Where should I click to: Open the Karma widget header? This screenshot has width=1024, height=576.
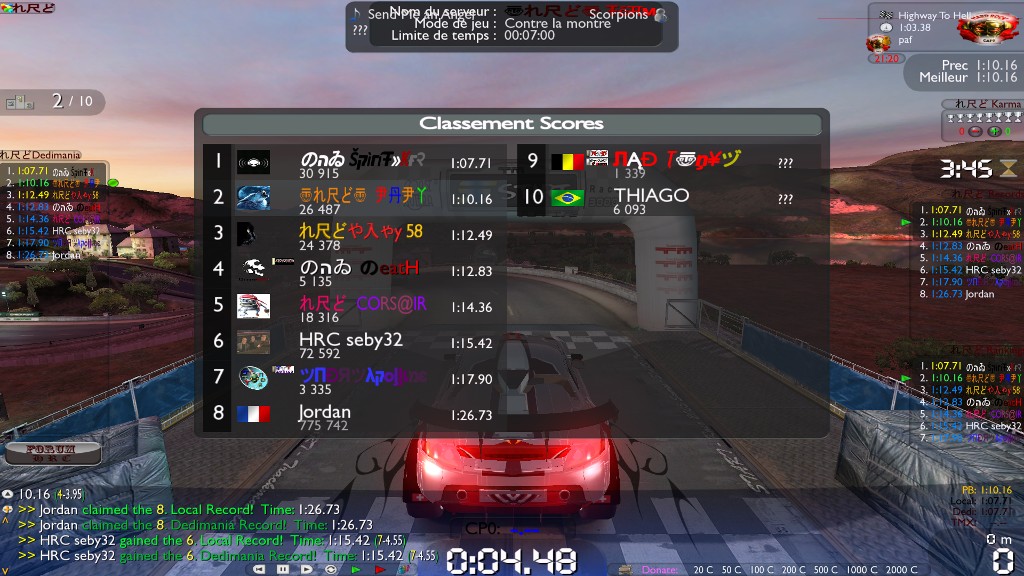tap(984, 104)
